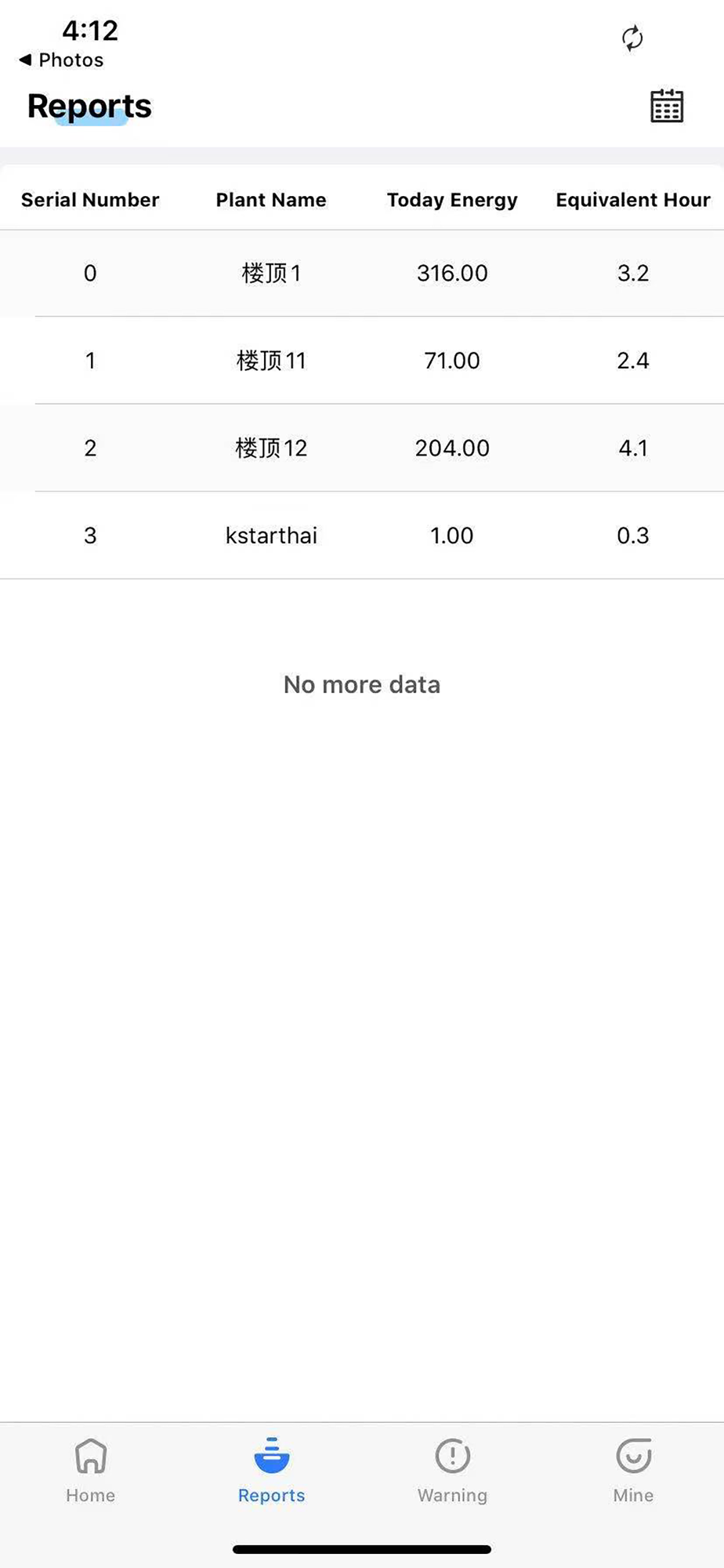Open the Warning tab
This screenshot has height=1568, width=724.
tap(452, 1471)
